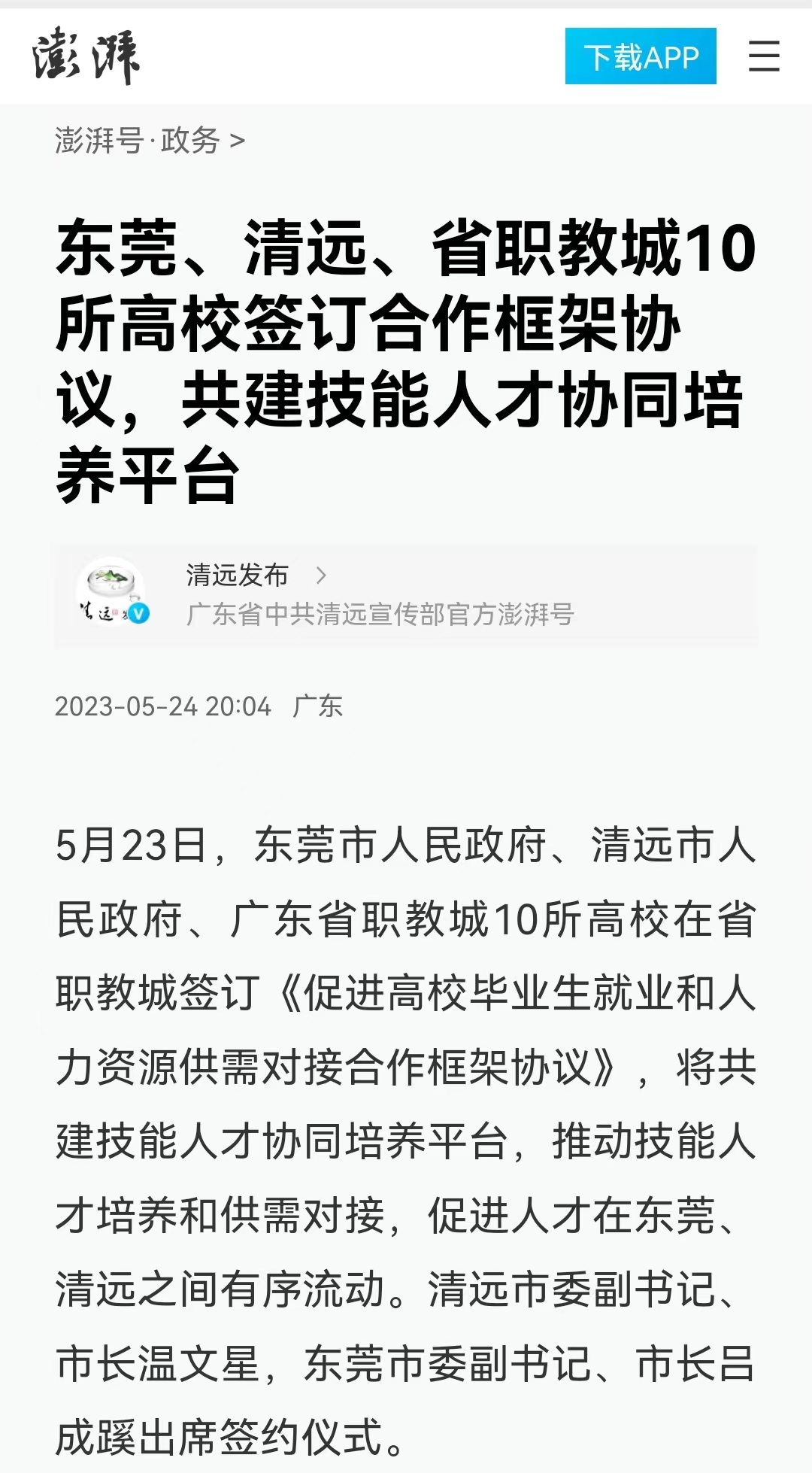Open the 清远发布 publisher profile
The image size is (812, 1473).
(238, 576)
